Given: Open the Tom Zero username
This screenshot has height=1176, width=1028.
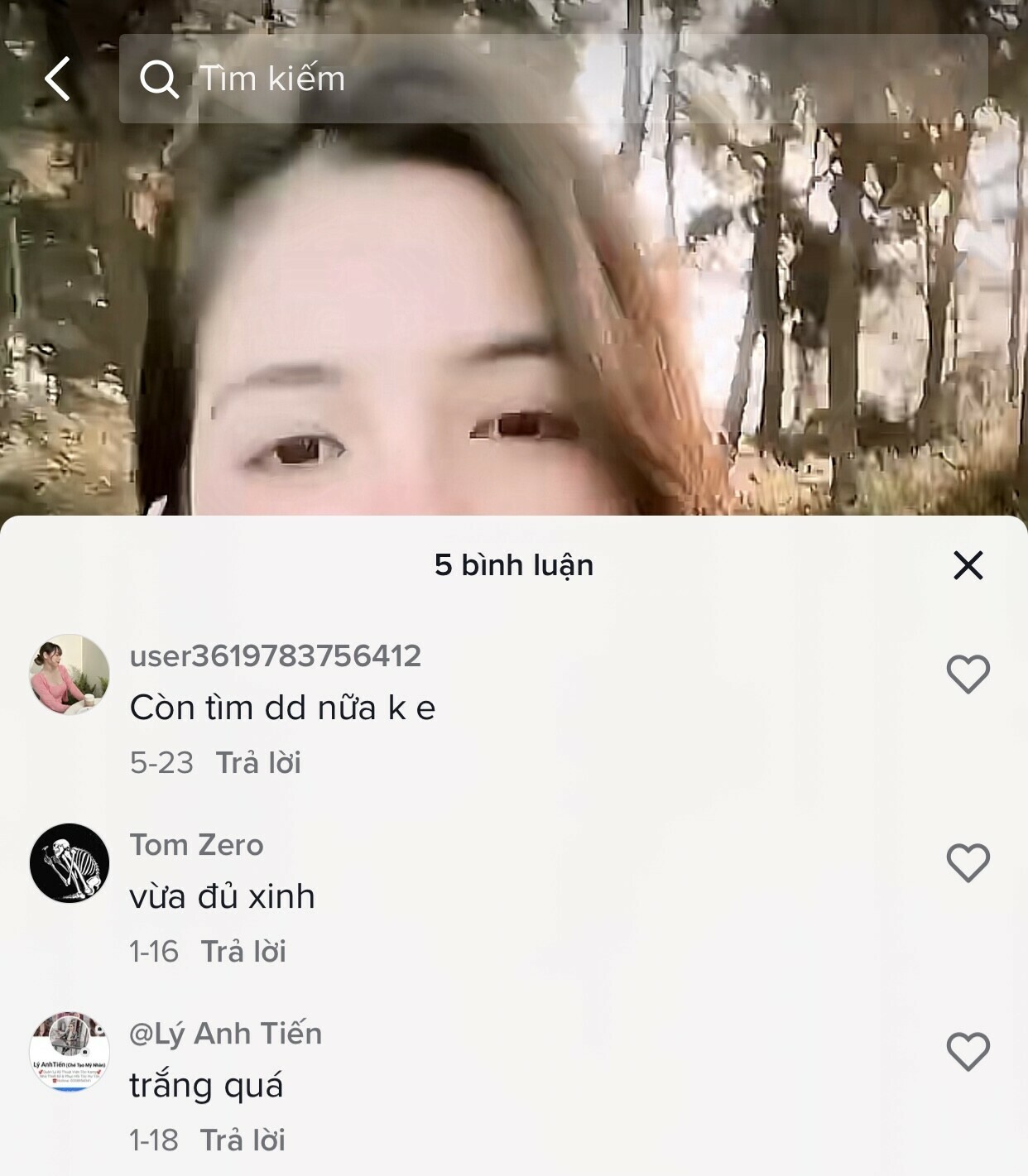Looking at the screenshot, I should pos(196,844).
